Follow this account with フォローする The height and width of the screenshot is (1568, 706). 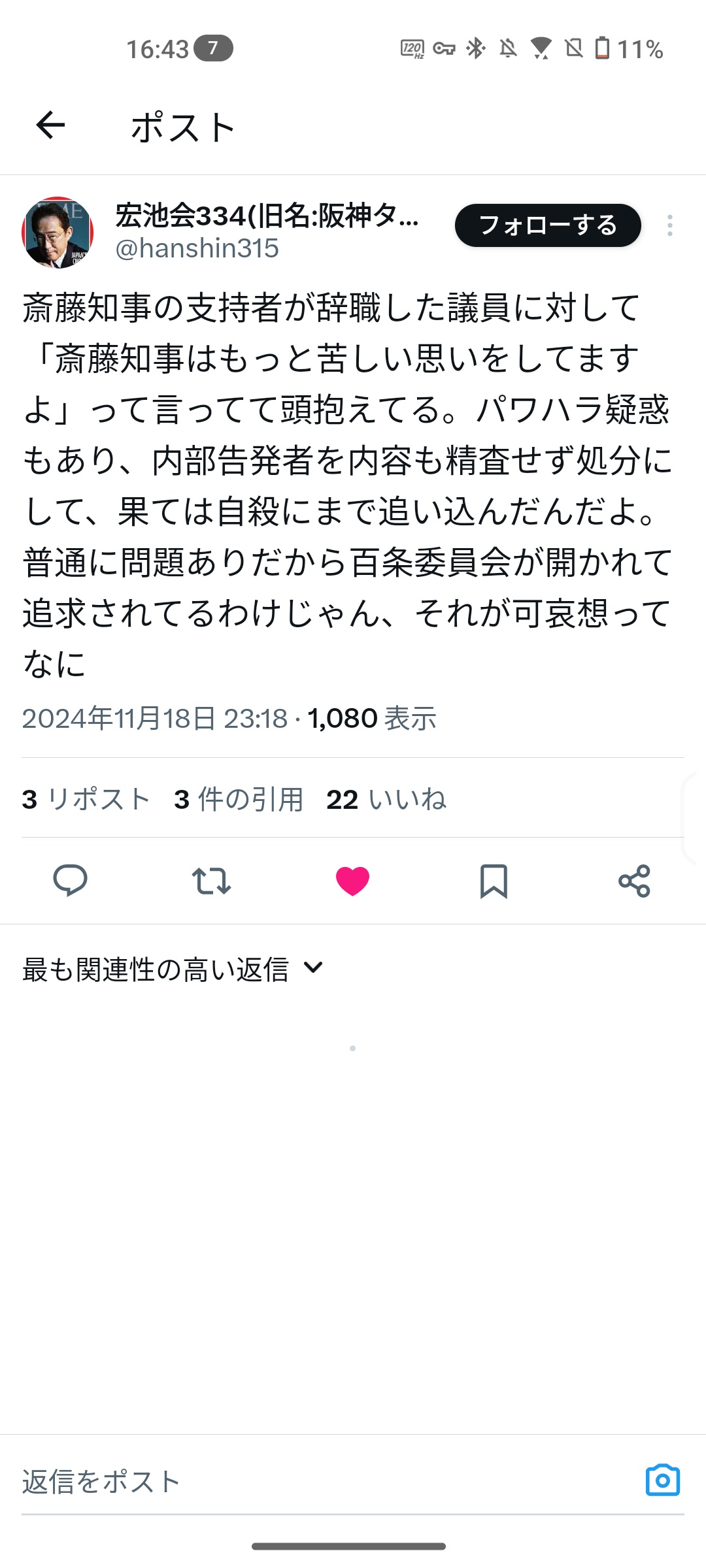(x=548, y=225)
